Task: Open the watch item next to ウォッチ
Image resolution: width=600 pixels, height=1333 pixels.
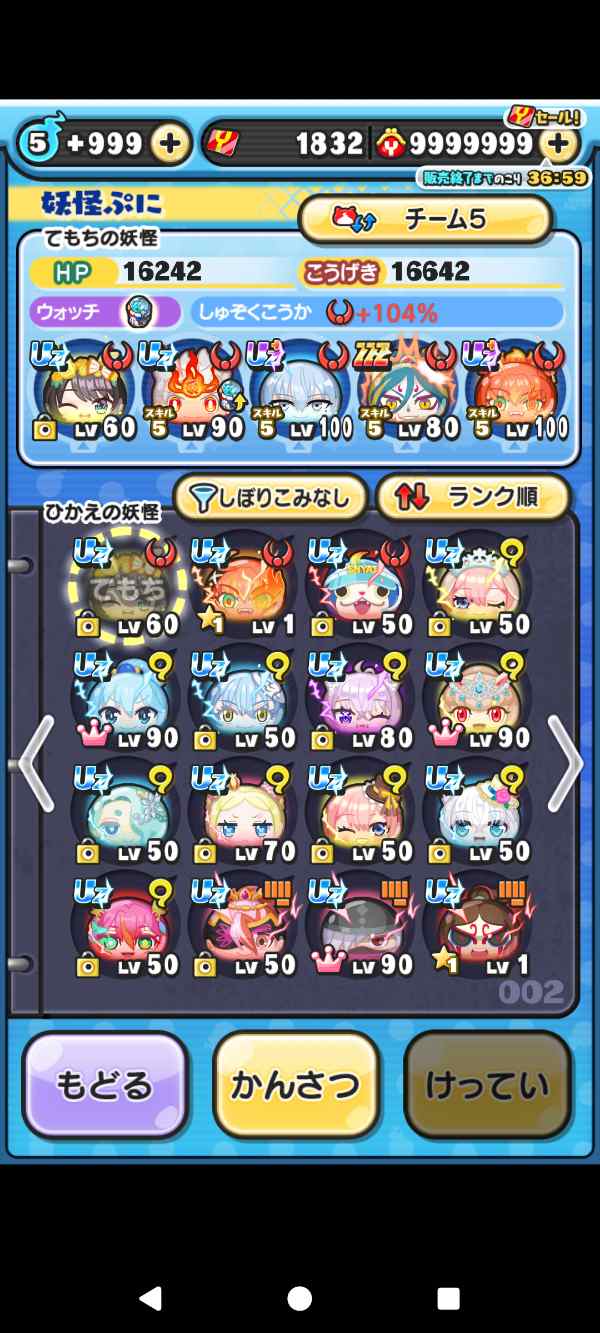Action: pyautogui.click(x=136, y=312)
